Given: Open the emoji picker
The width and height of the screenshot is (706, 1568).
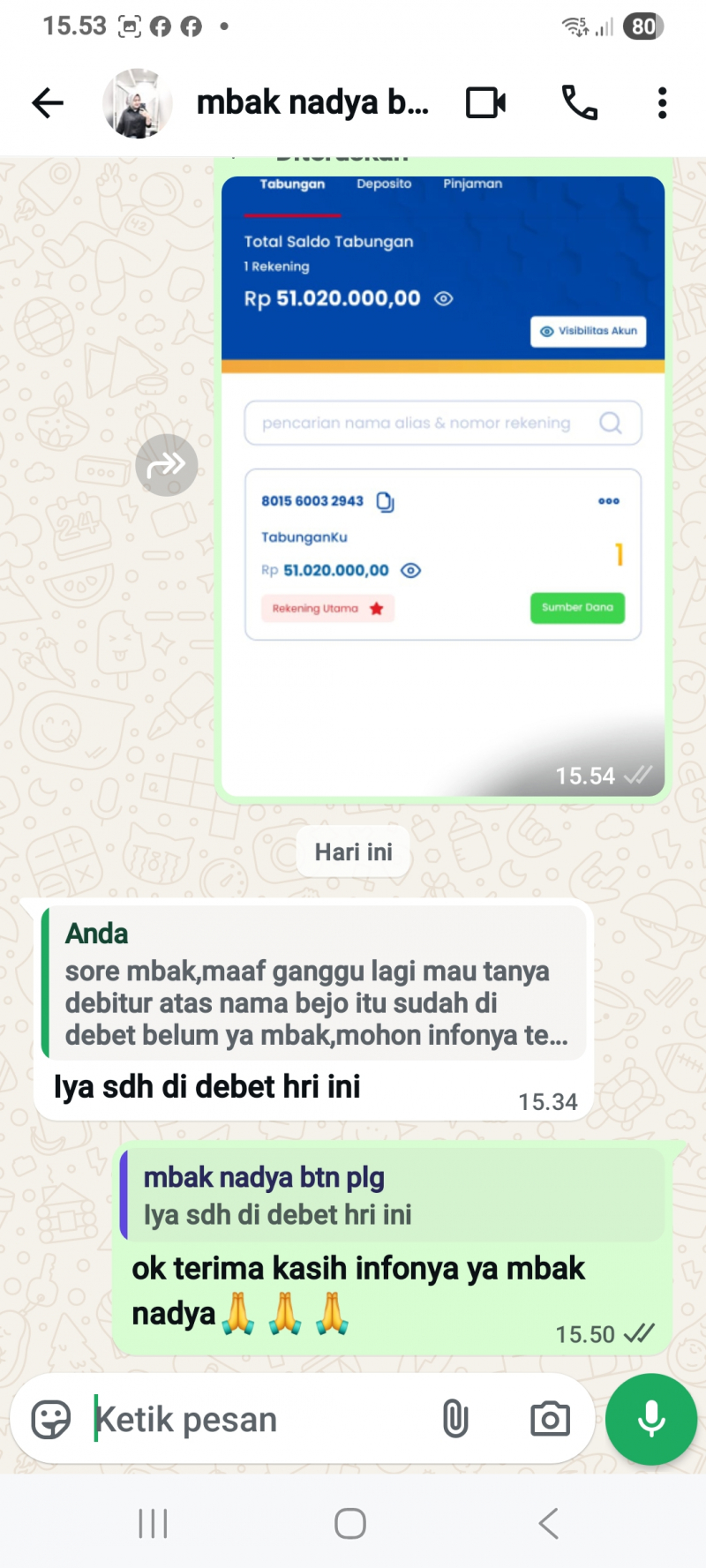Looking at the screenshot, I should coord(50,1420).
